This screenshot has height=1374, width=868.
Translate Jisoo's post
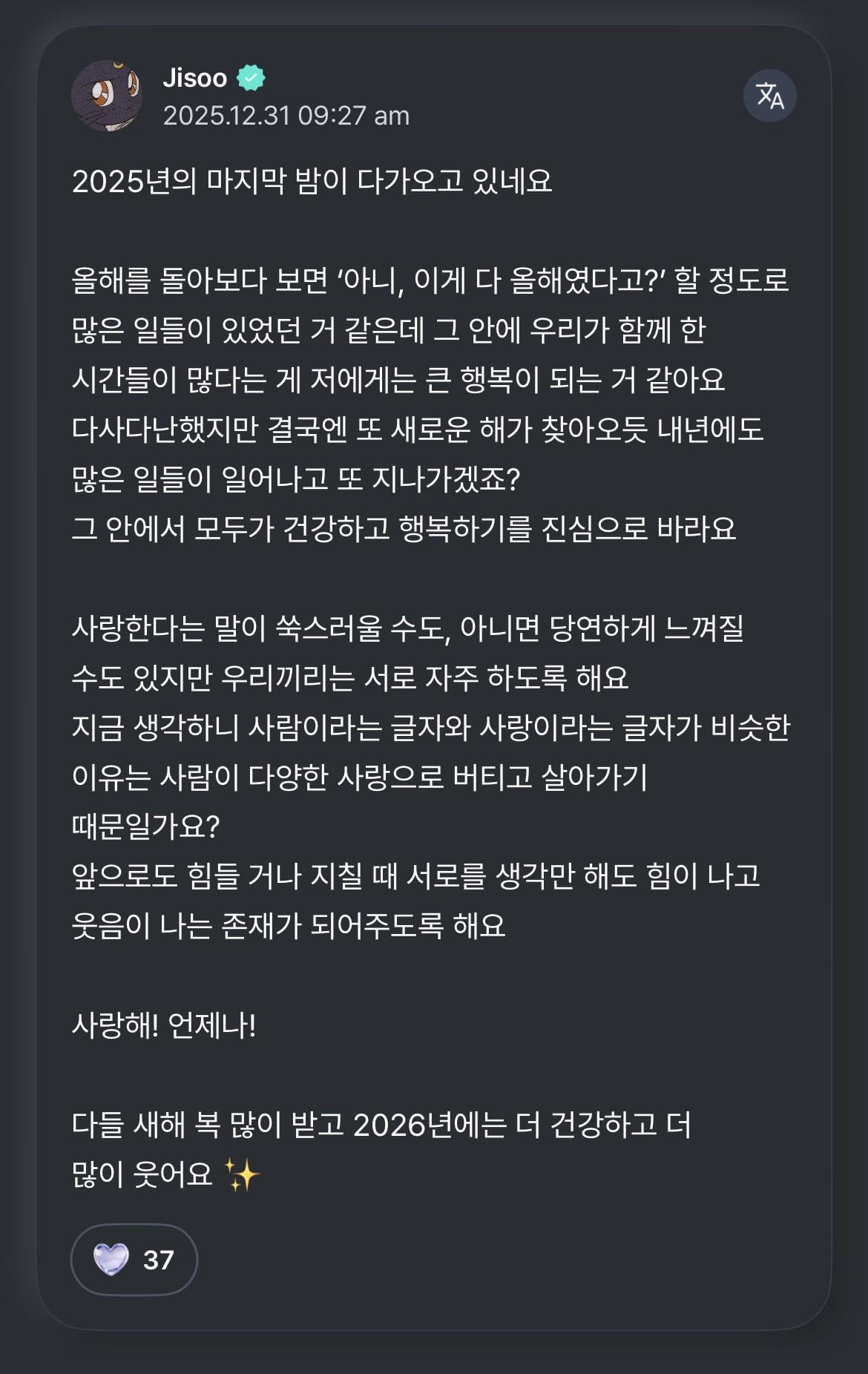(769, 96)
